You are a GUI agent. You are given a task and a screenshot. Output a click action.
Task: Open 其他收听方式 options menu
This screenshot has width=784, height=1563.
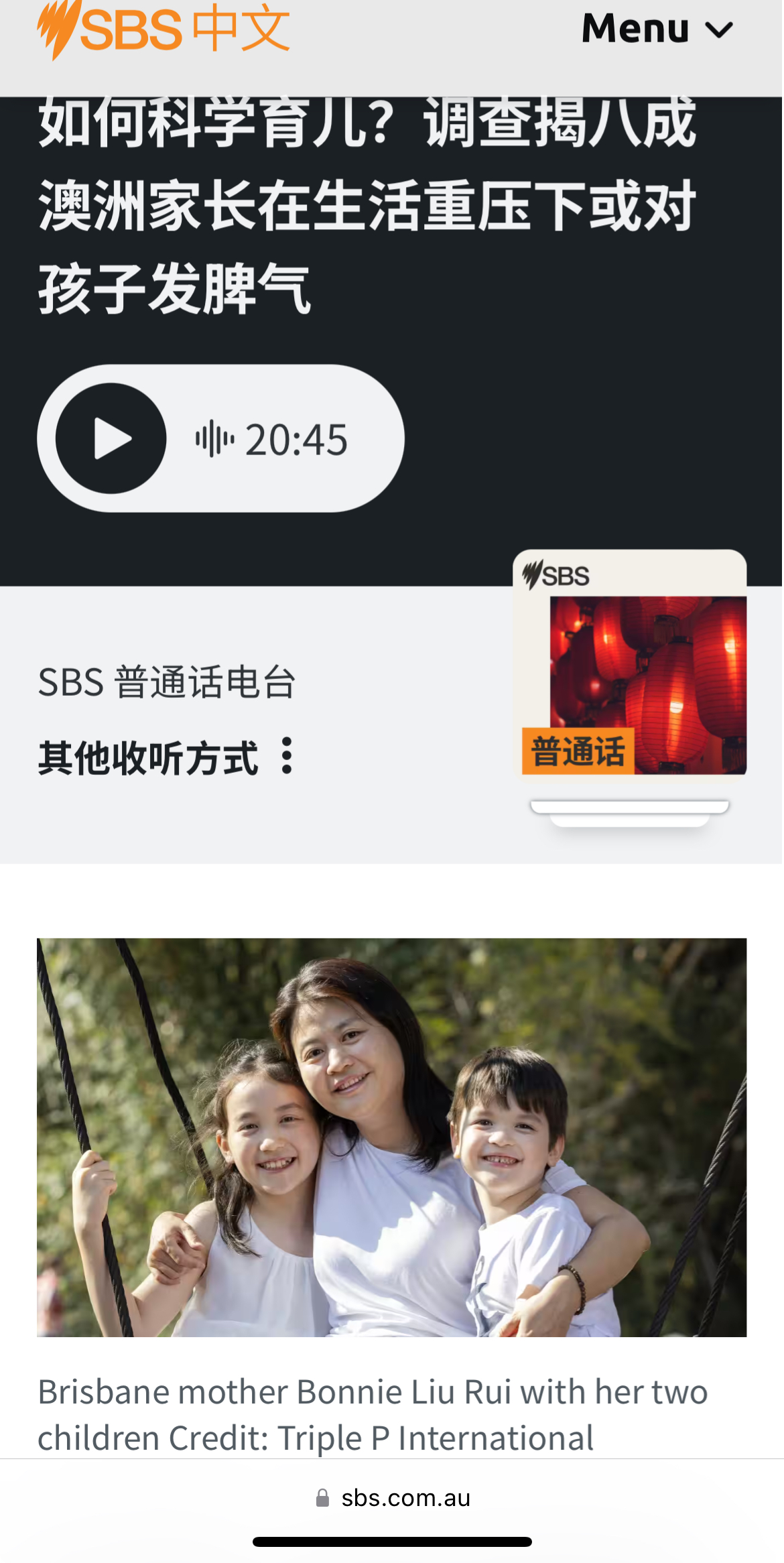click(x=287, y=756)
